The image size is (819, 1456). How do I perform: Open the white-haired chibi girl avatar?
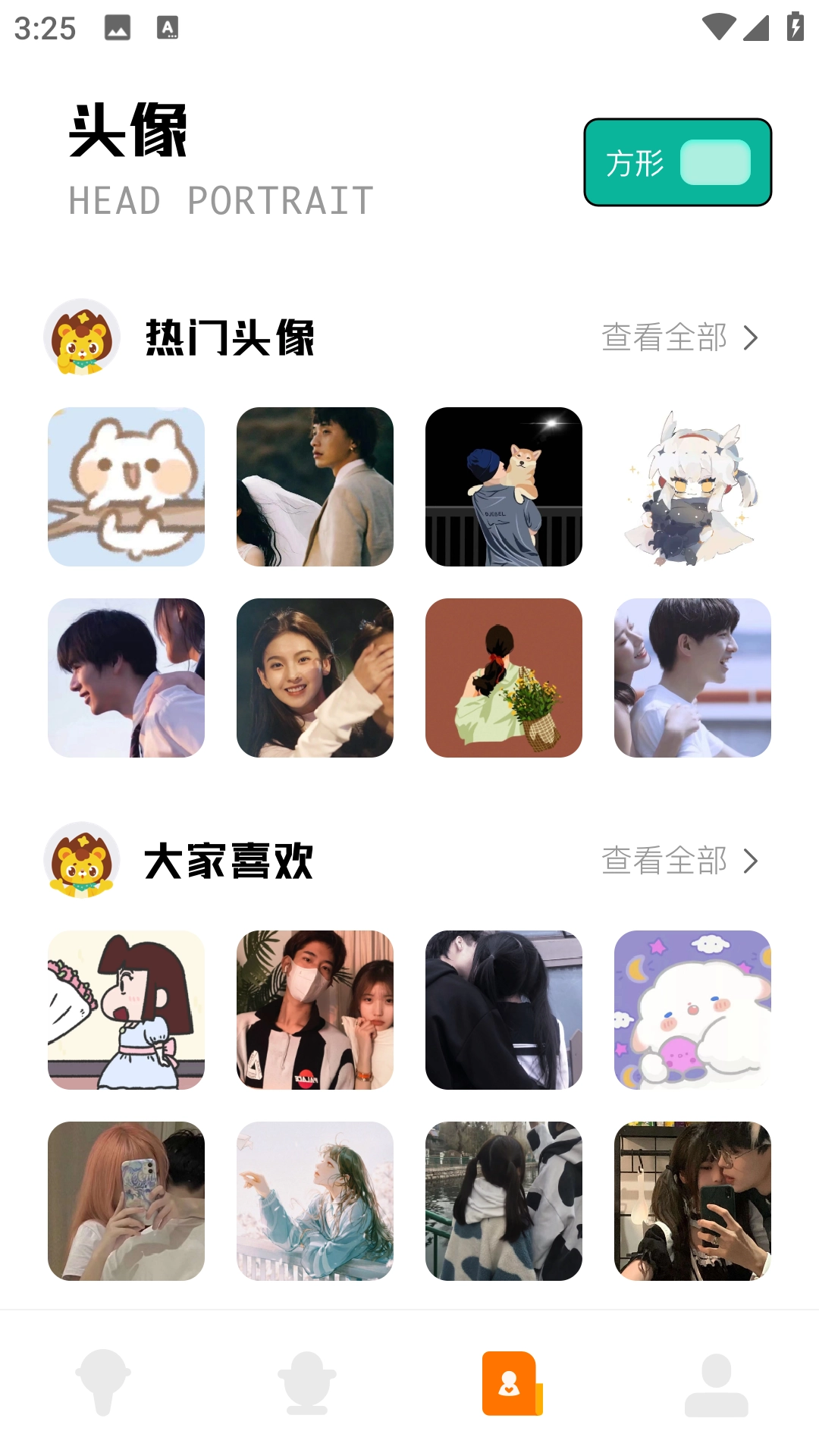[x=692, y=487]
